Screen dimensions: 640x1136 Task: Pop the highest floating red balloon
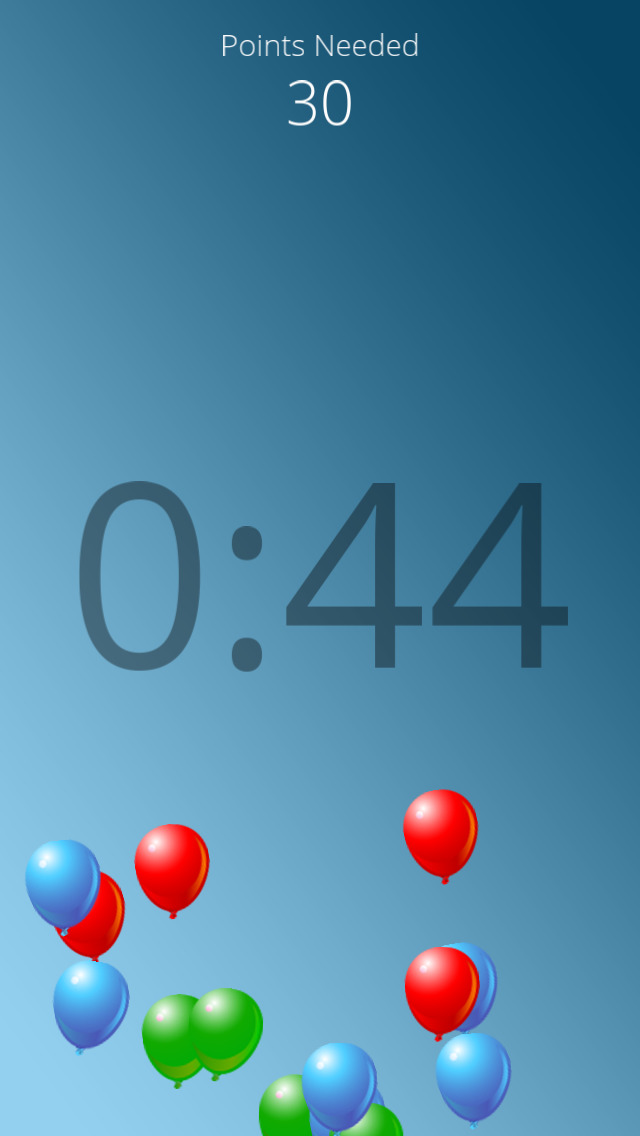[440, 834]
